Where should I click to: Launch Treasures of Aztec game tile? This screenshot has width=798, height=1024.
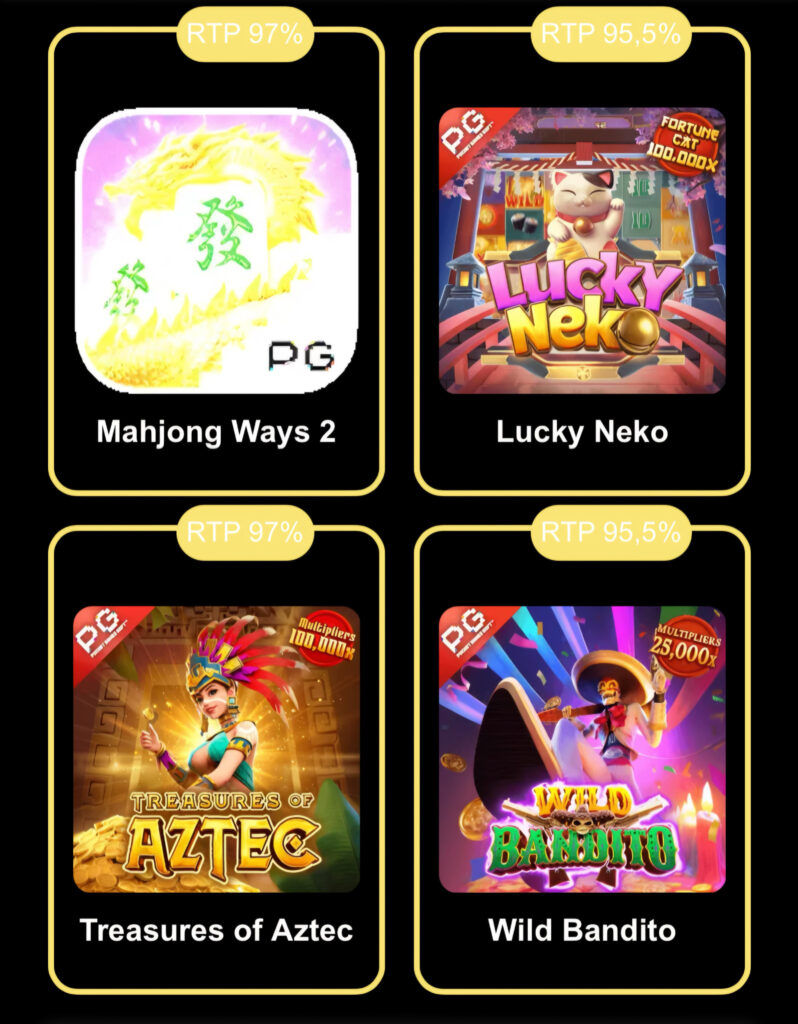(x=216, y=749)
